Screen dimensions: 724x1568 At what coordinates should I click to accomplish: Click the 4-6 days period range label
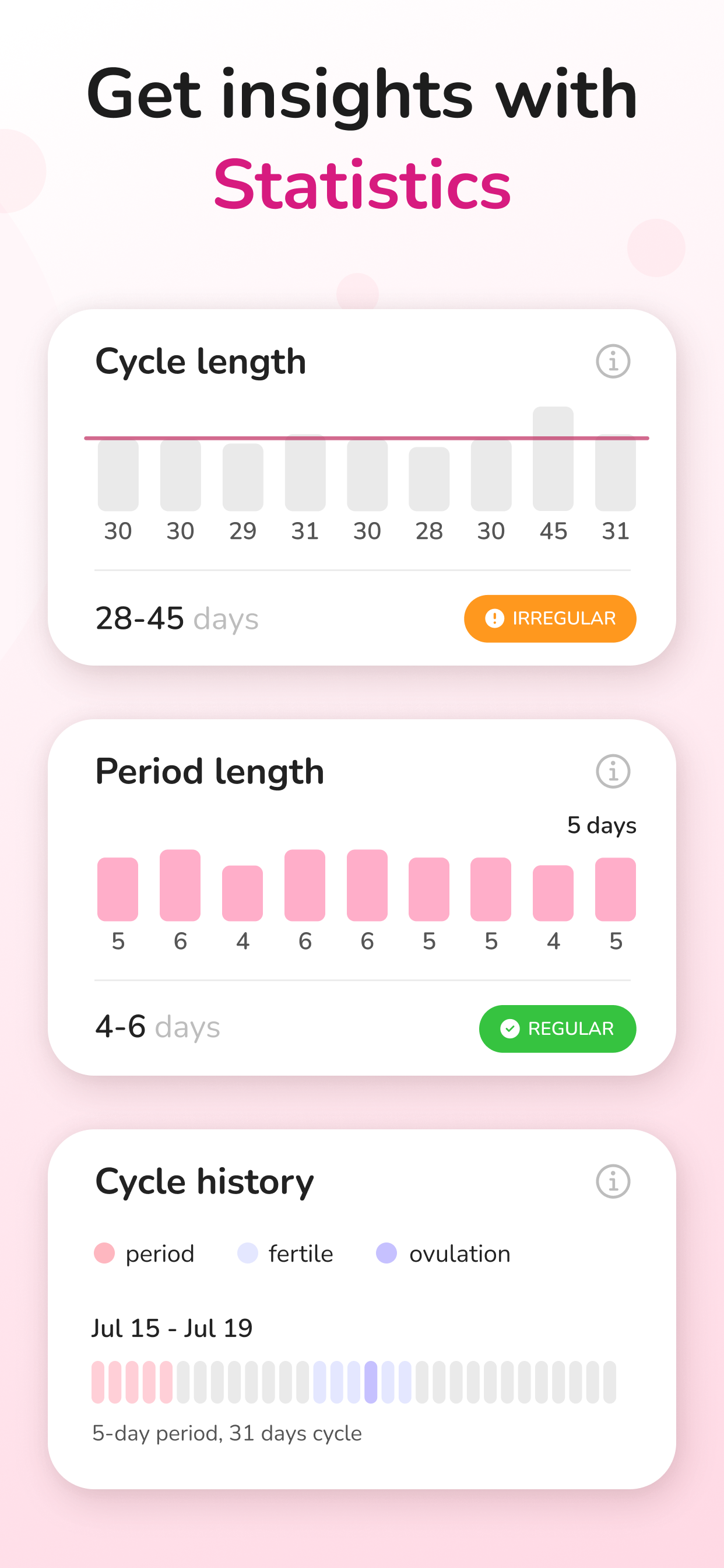157,1027
